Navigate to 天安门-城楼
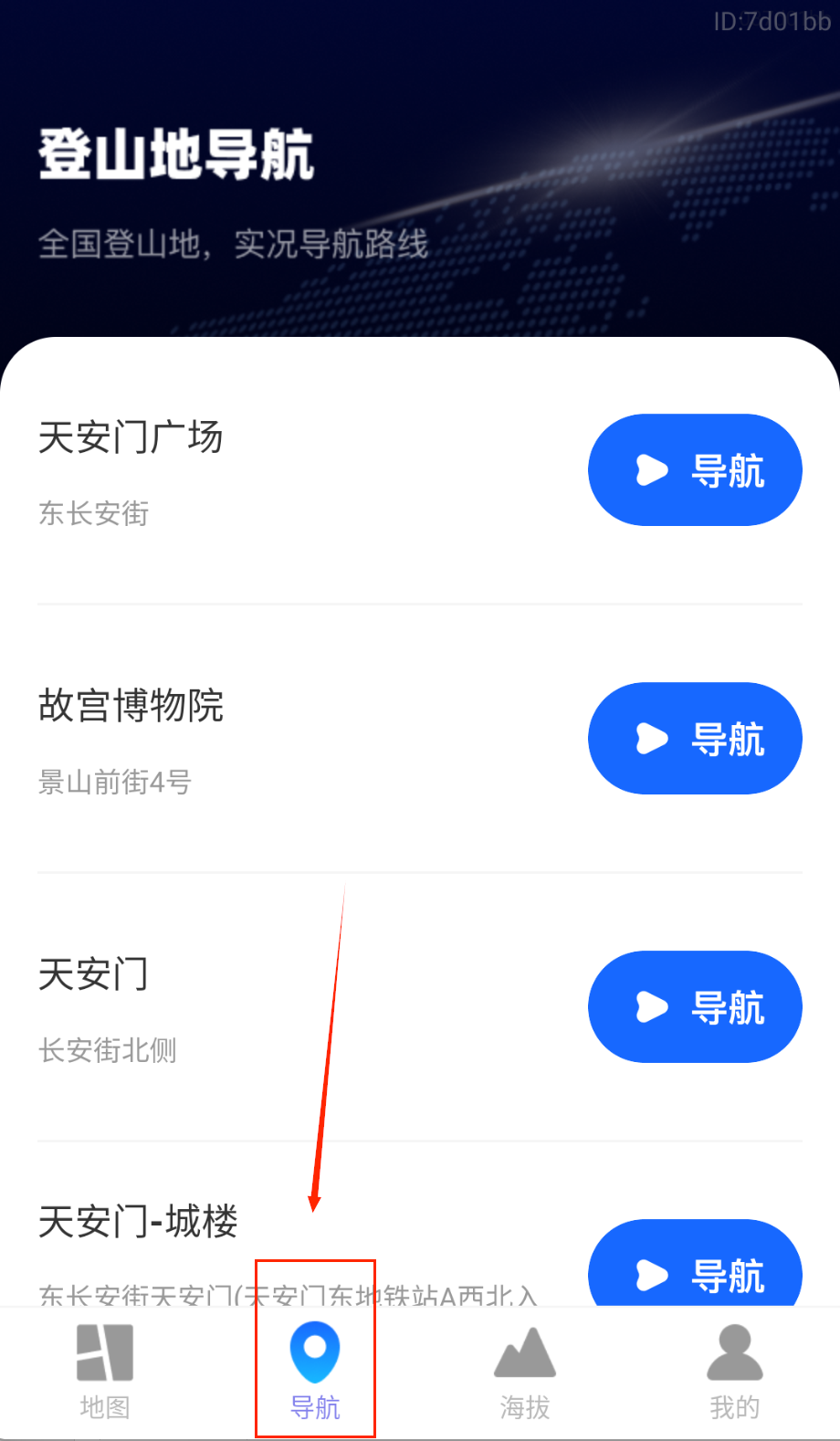The width and height of the screenshot is (840, 1441). [695, 1269]
